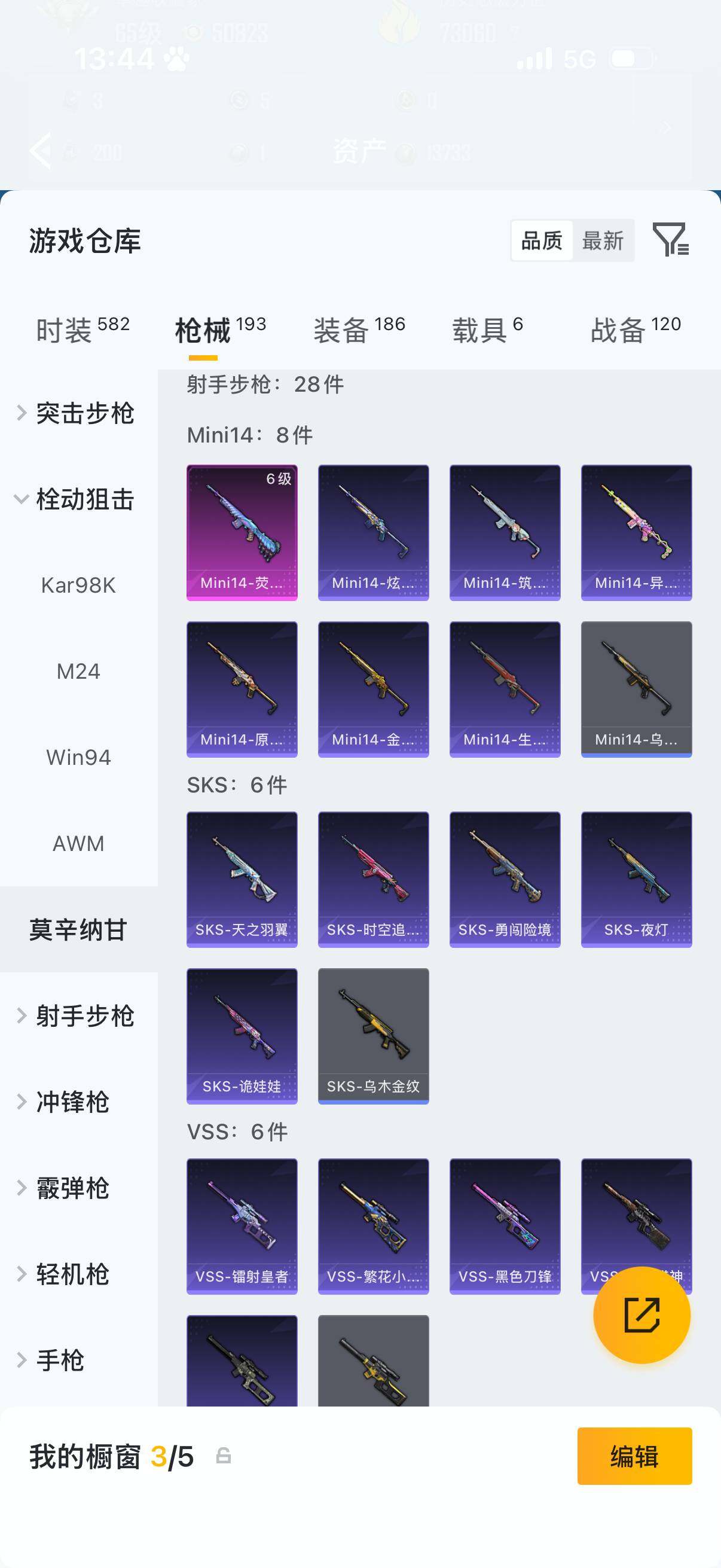The height and width of the screenshot is (1568, 721).
Task: Sort by 品质
Action: (542, 241)
